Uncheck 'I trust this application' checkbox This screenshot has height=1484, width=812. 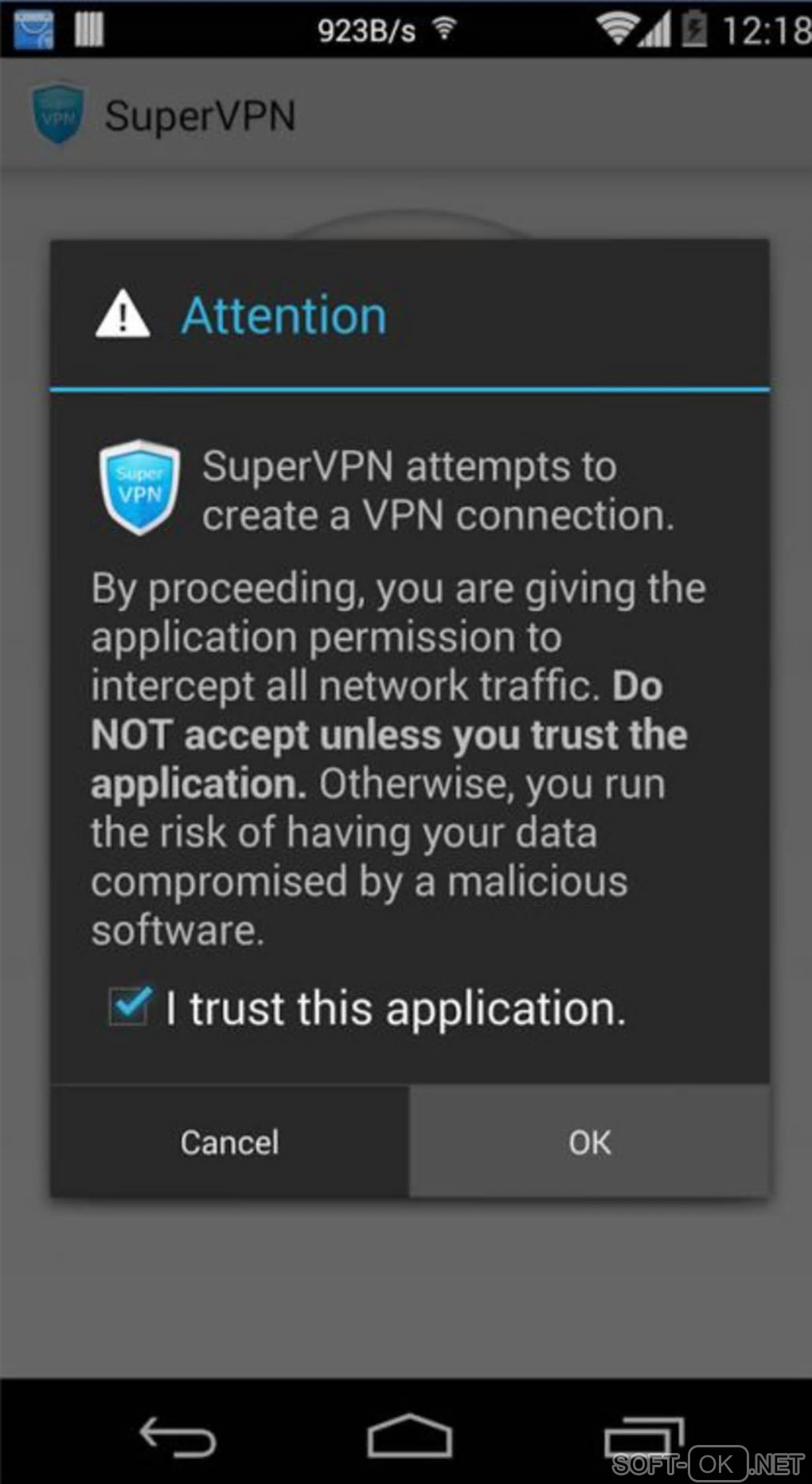pos(130,1006)
